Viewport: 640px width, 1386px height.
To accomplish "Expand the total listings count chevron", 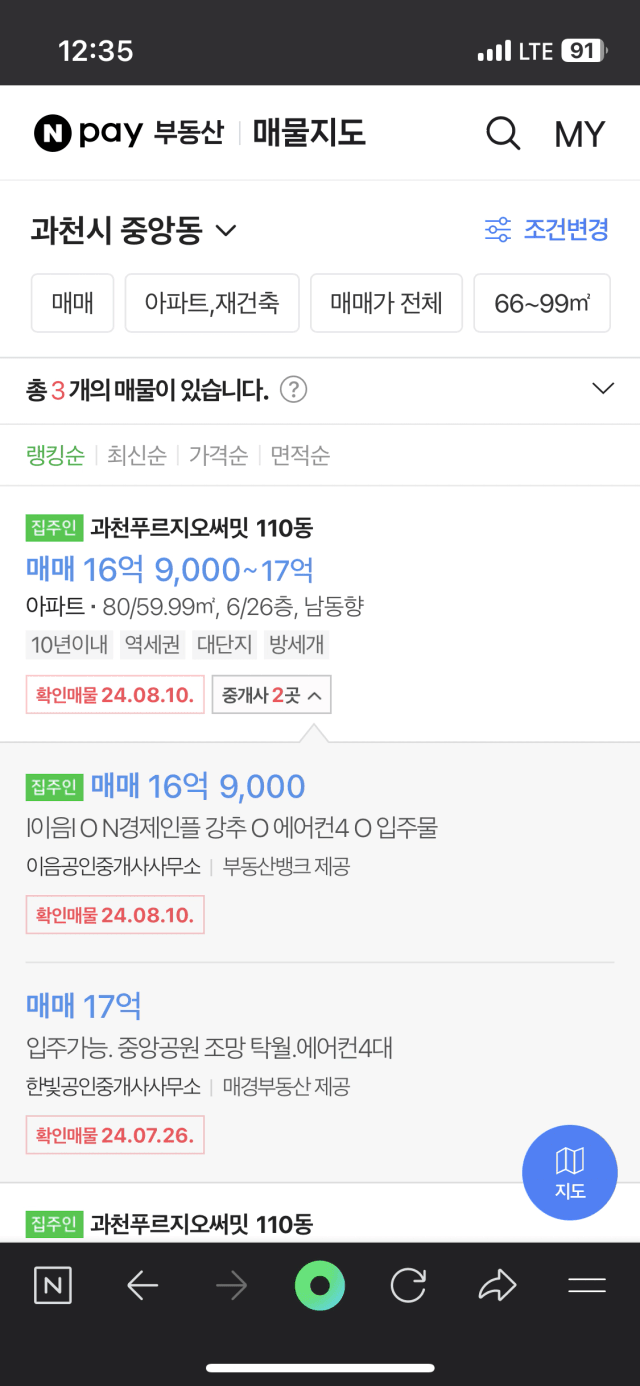I will 603,388.
